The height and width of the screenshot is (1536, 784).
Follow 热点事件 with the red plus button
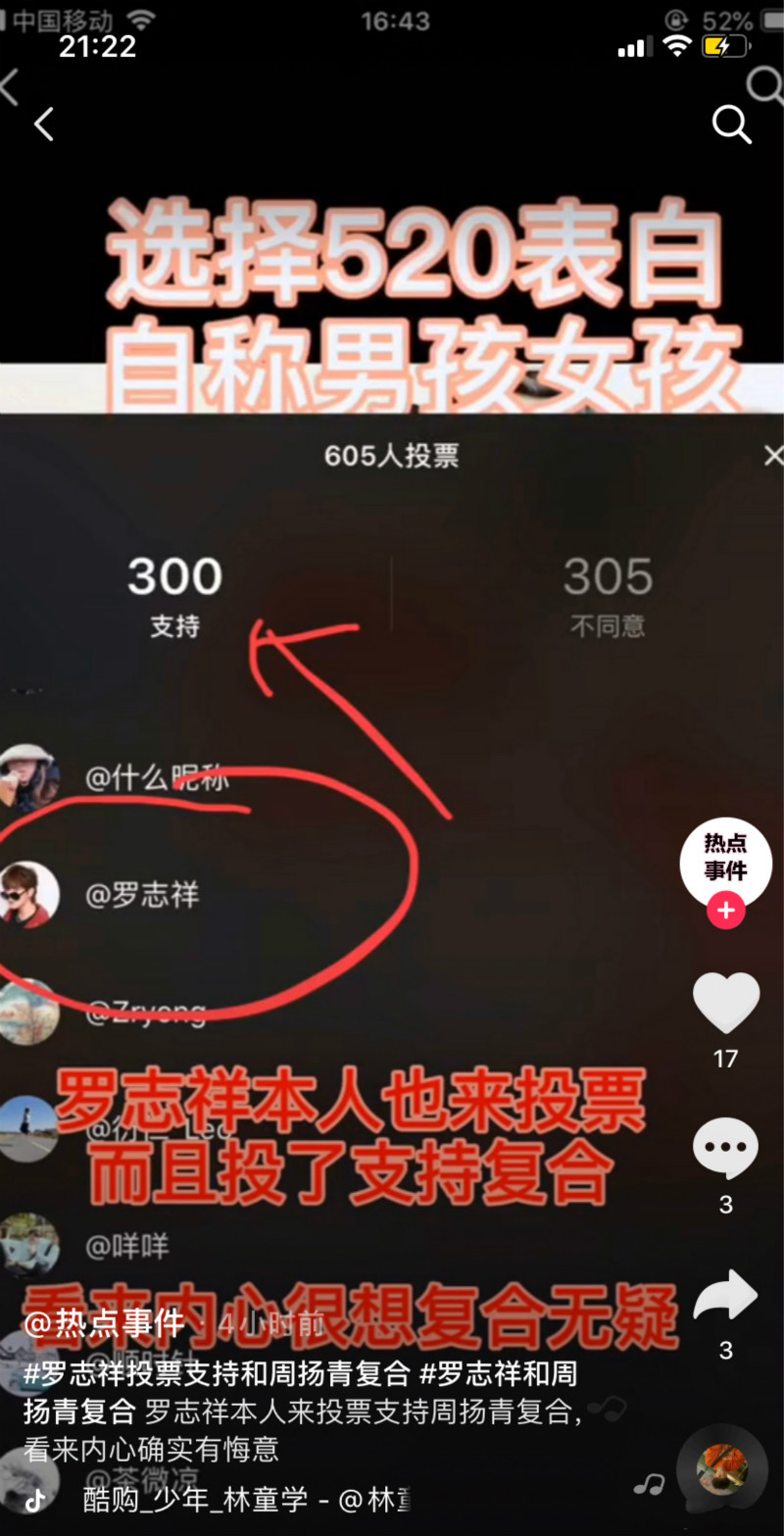click(x=725, y=911)
